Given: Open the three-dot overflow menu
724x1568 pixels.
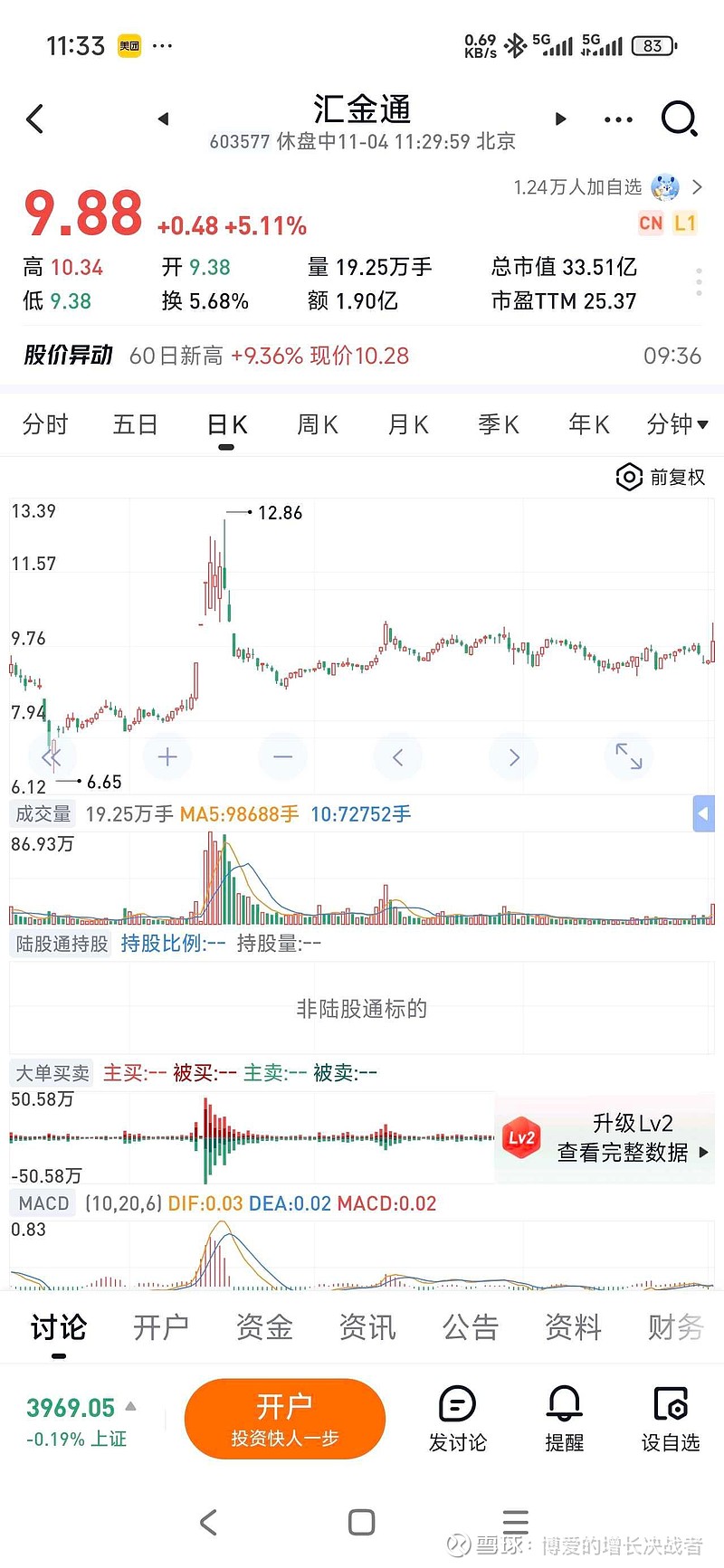Looking at the screenshot, I should [x=618, y=119].
